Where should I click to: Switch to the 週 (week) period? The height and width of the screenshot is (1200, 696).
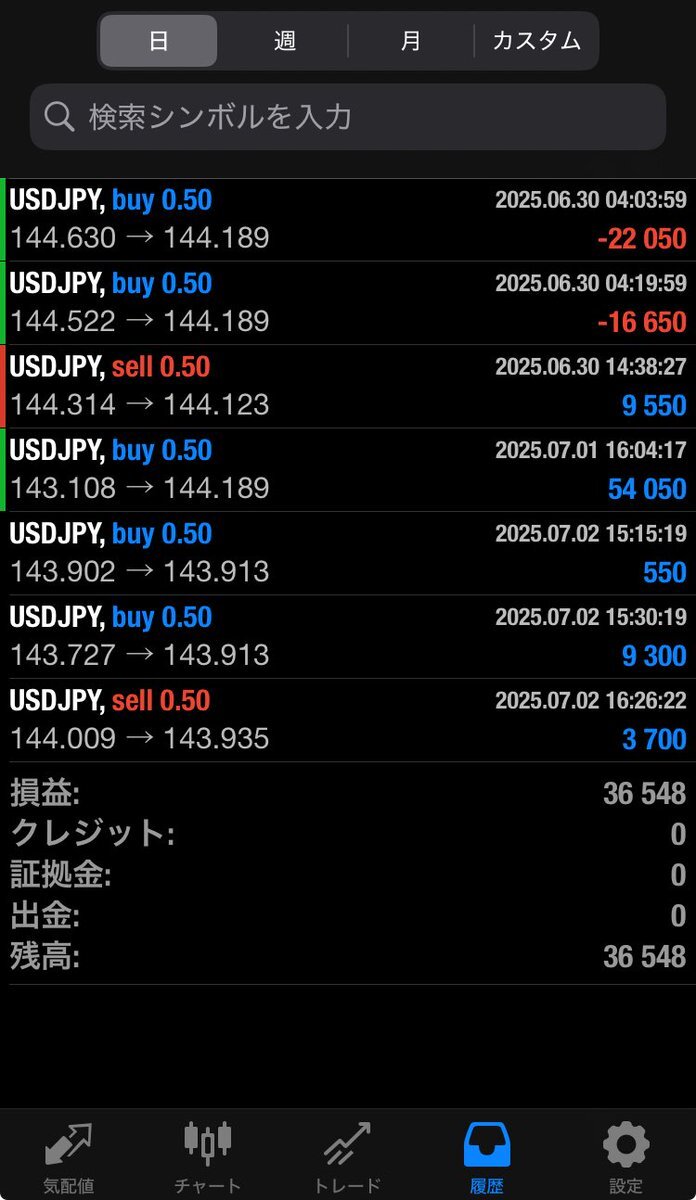click(284, 41)
